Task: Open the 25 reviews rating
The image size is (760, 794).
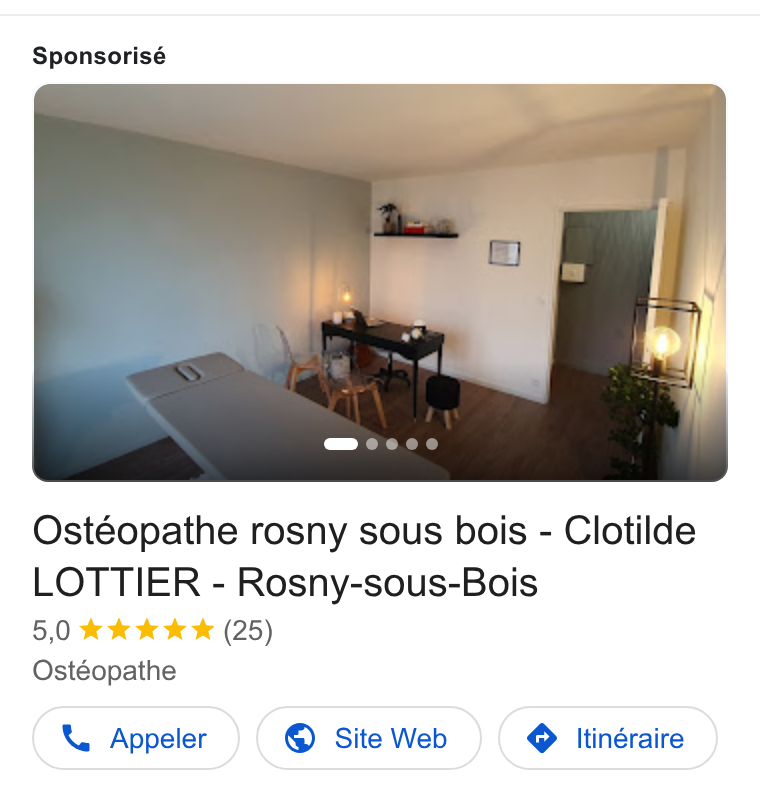Action: tap(152, 630)
